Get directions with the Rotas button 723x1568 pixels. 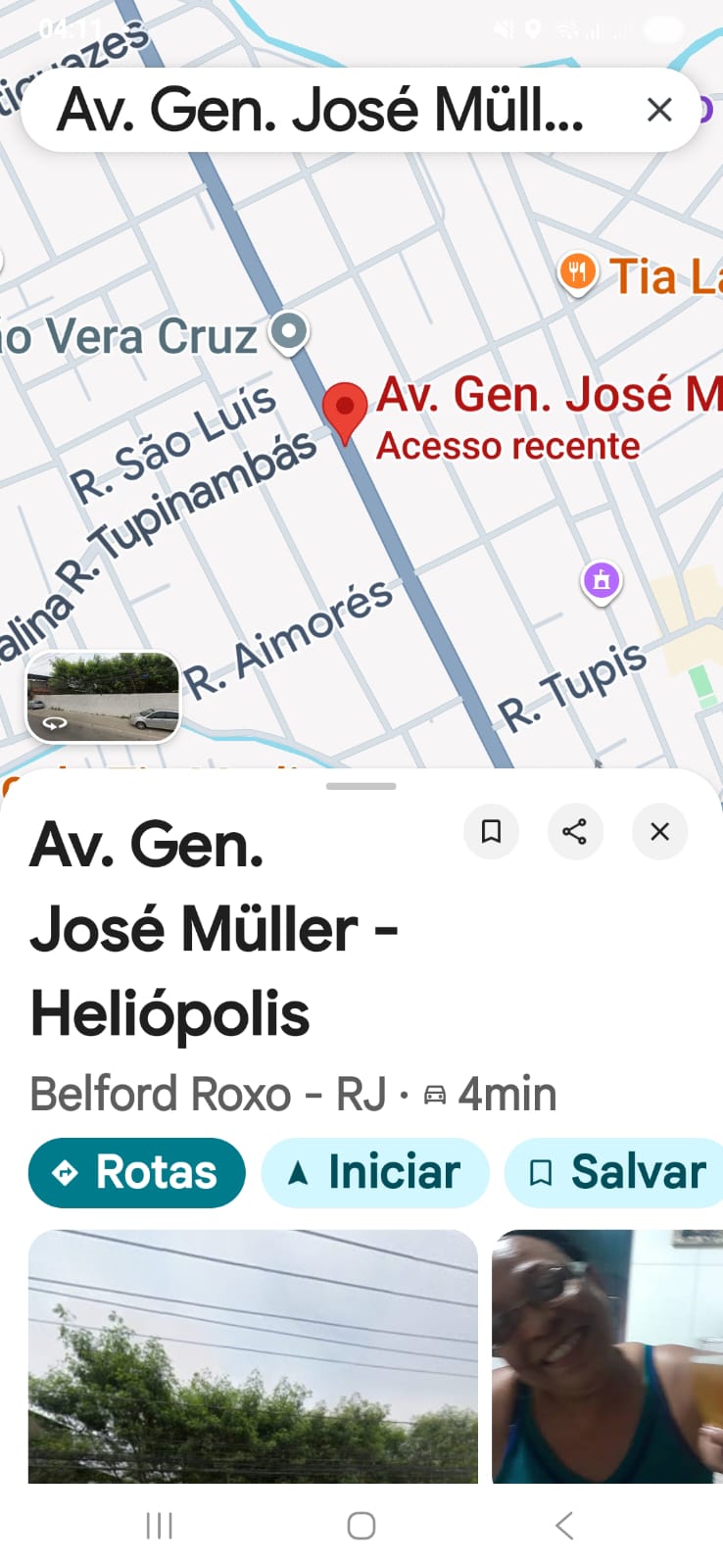[x=137, y=1172]
